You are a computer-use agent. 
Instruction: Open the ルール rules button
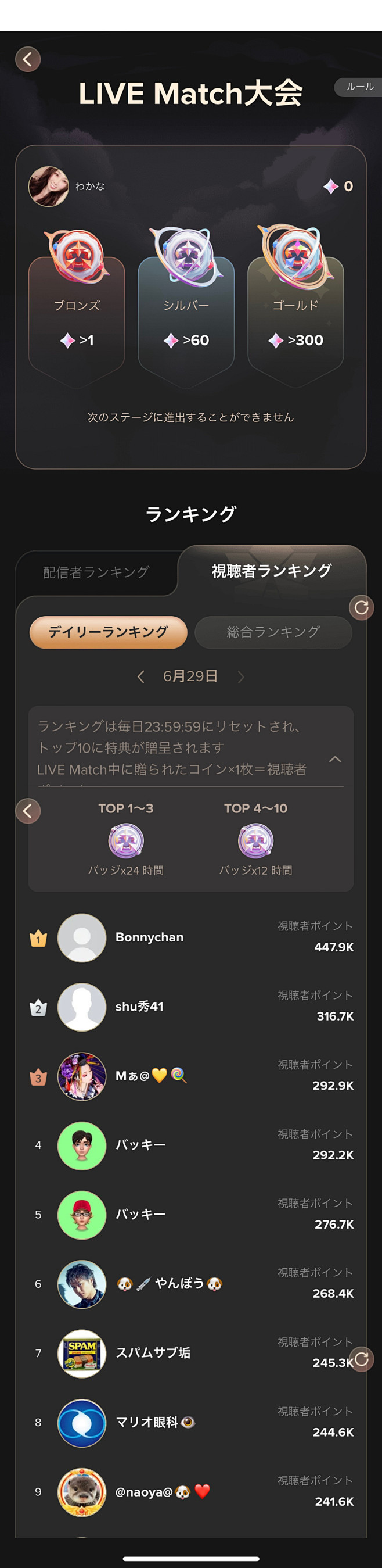[x=359, y=87]
